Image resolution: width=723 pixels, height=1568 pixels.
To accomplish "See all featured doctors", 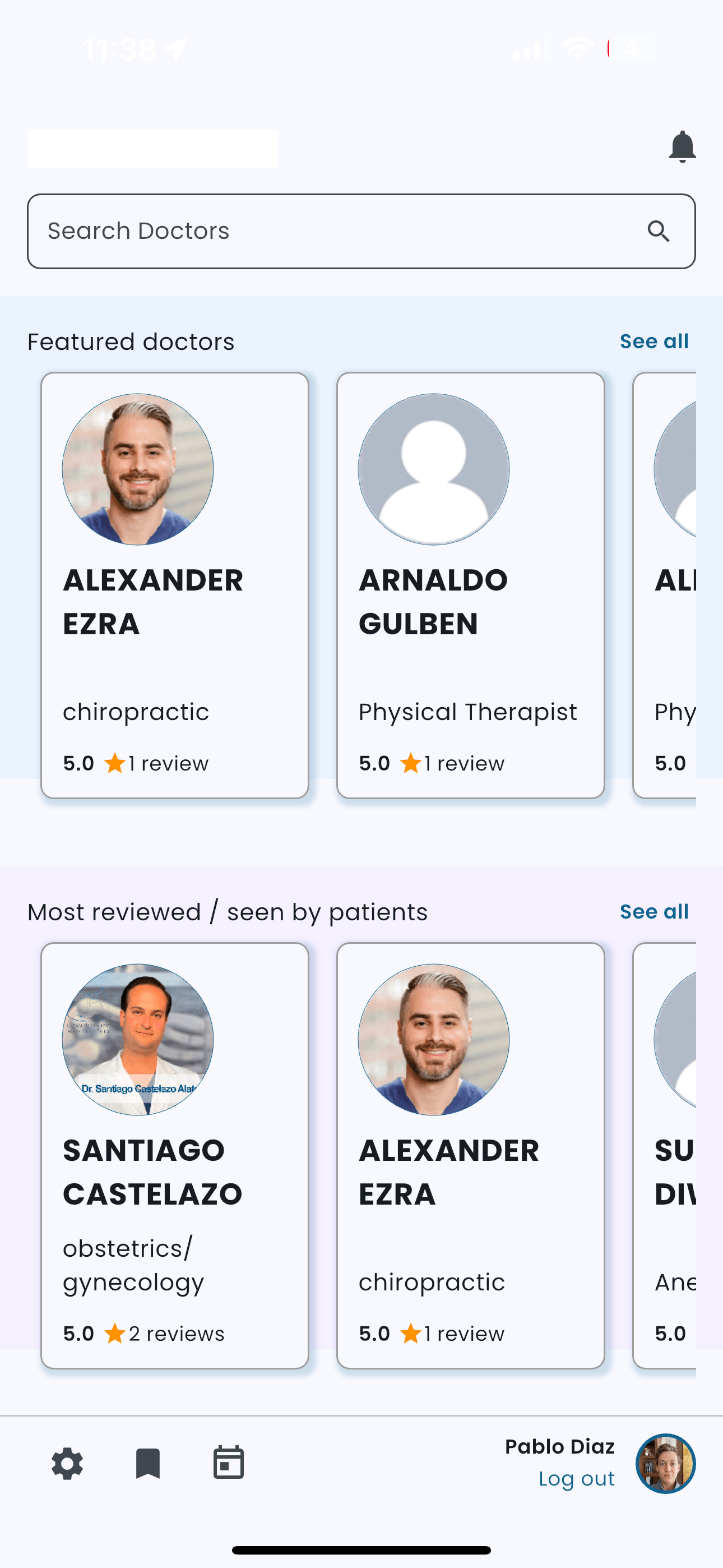I will point(654,342).
